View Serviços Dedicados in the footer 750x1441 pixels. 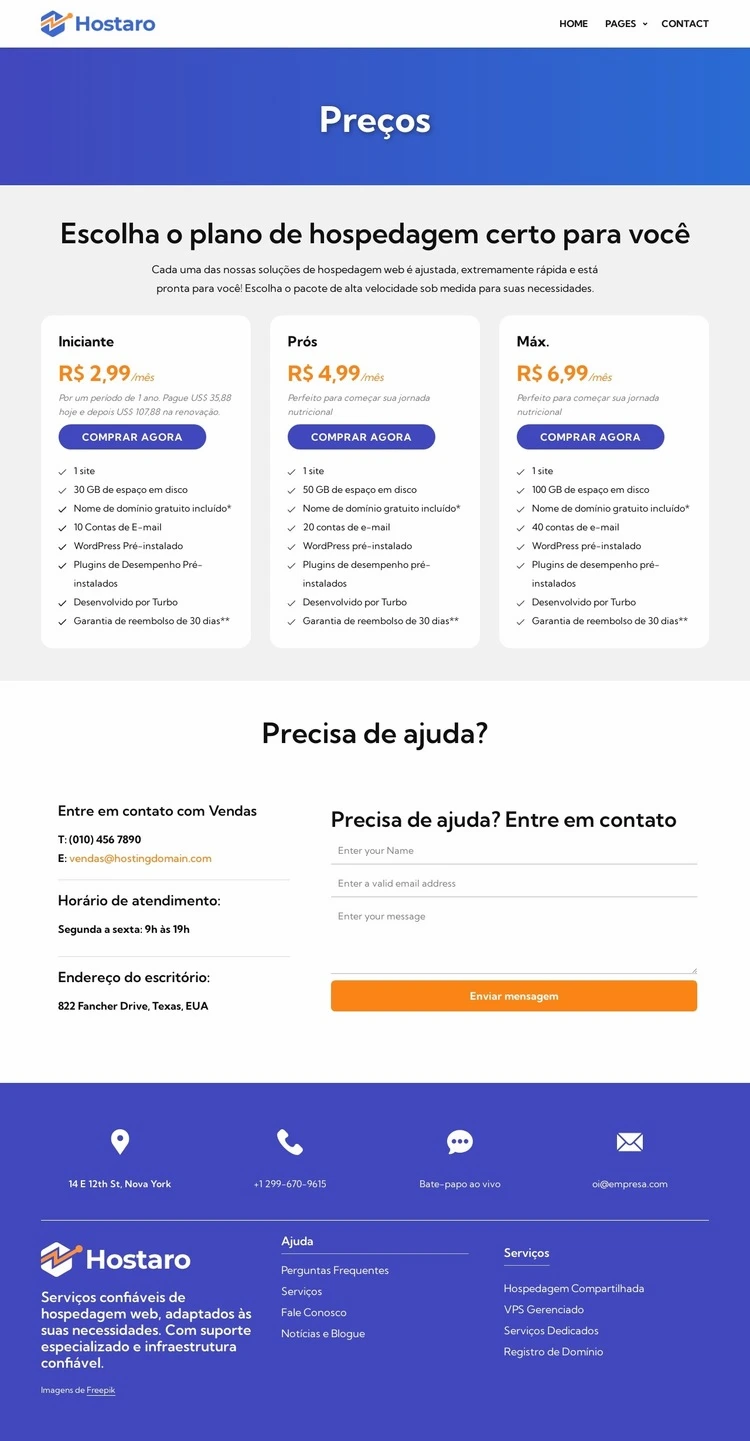click(551, 1330)
